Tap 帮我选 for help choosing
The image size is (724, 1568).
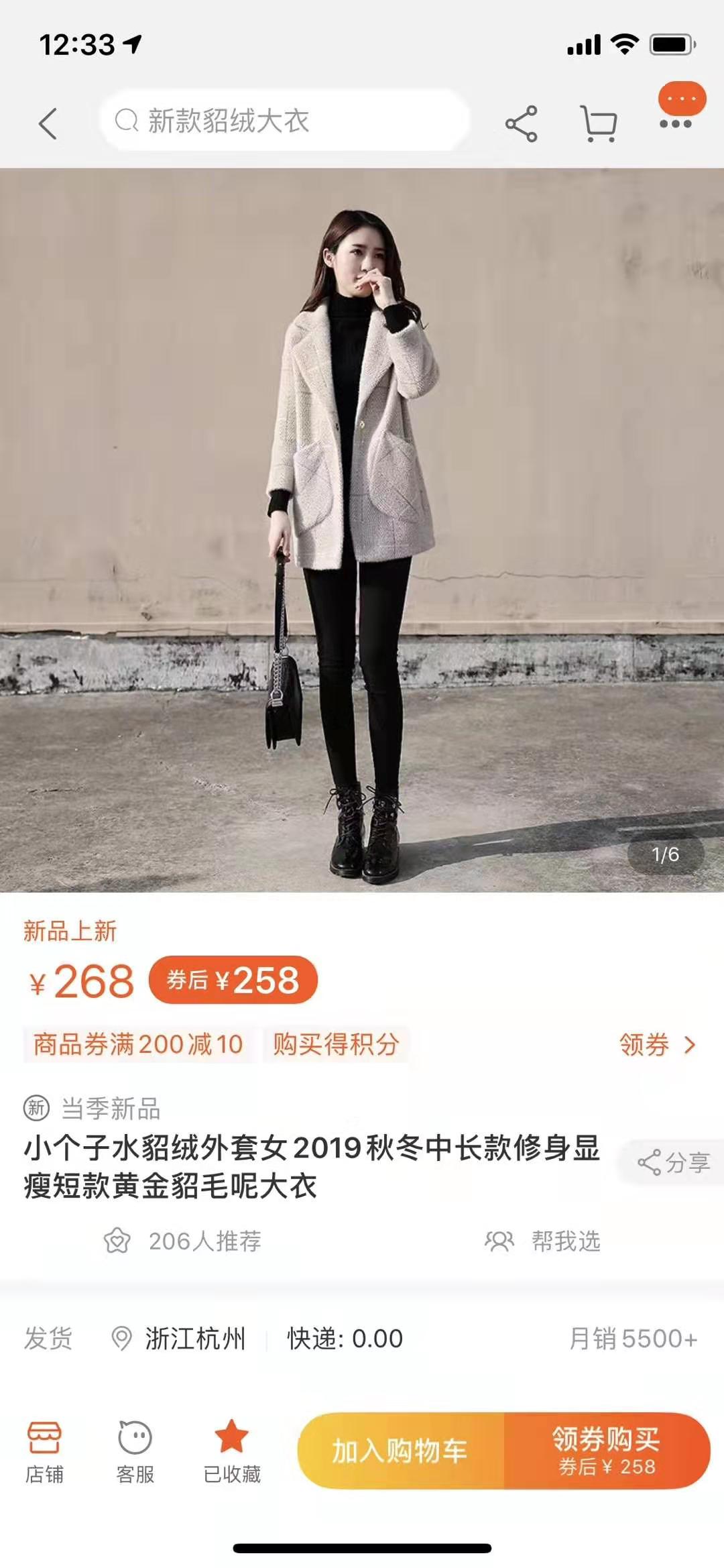(543, 1241)
